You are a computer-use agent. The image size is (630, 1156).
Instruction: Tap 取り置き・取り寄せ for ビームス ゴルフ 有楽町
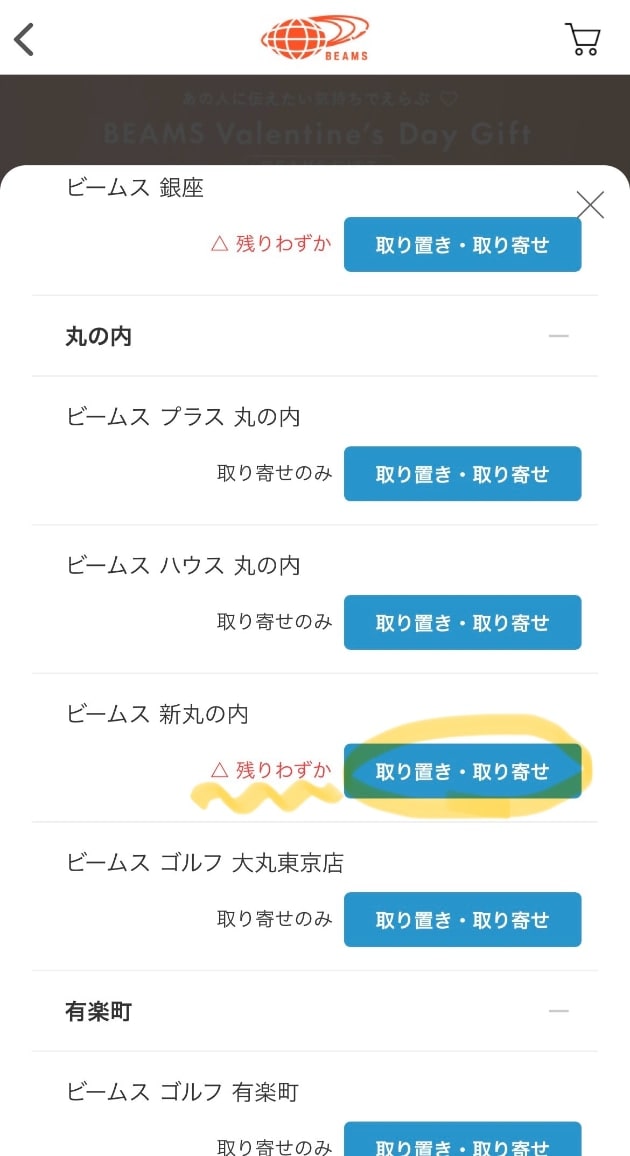pos(463,1139)
